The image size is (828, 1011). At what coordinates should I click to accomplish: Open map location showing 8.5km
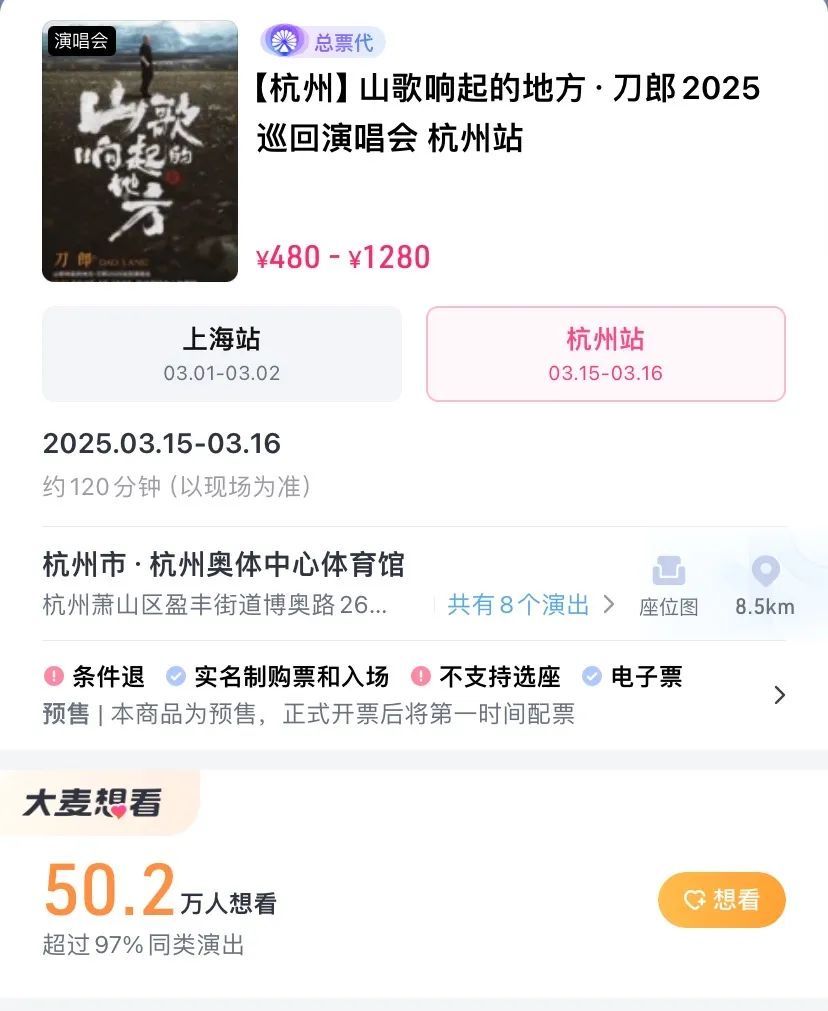765,585
